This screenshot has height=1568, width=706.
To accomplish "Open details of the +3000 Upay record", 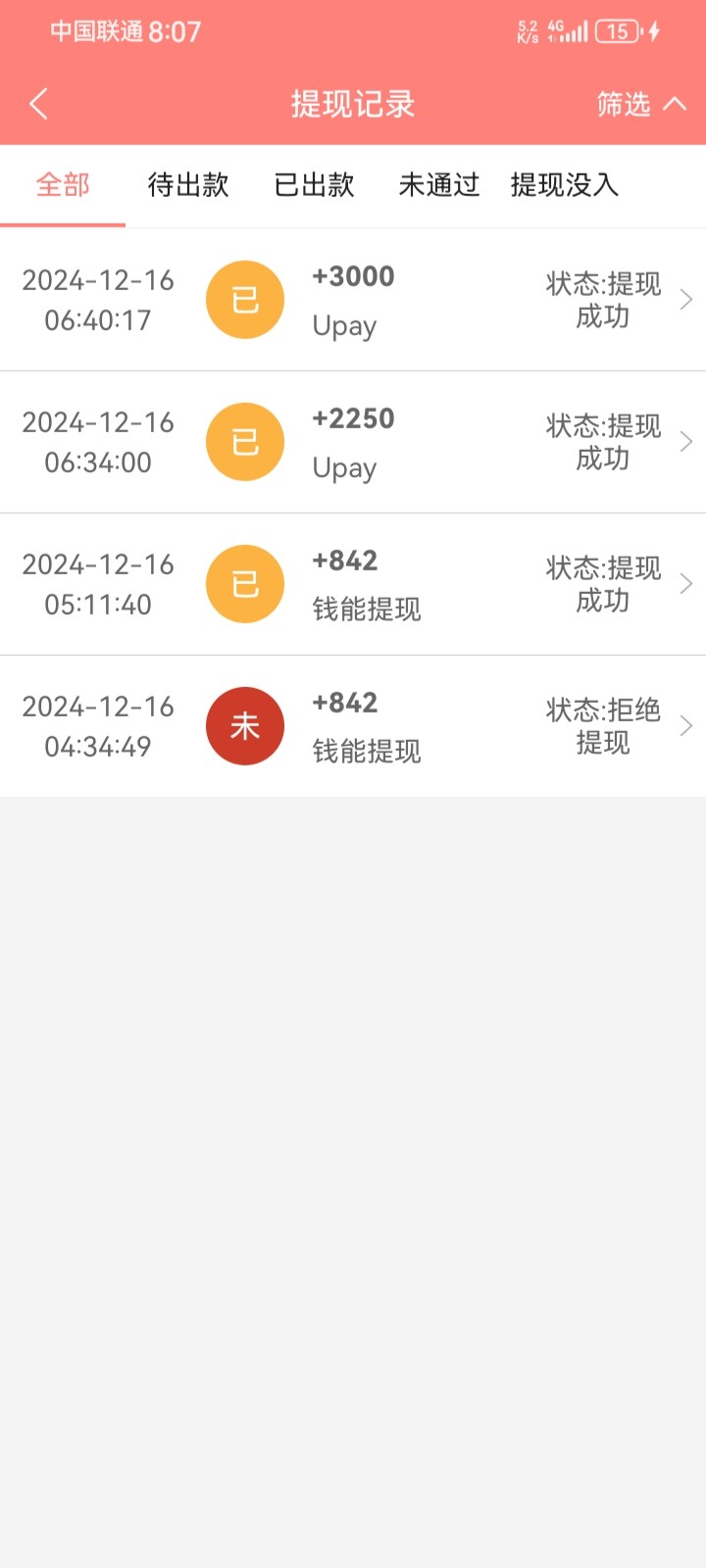I will pyautogui.click(x=686, y=299).
